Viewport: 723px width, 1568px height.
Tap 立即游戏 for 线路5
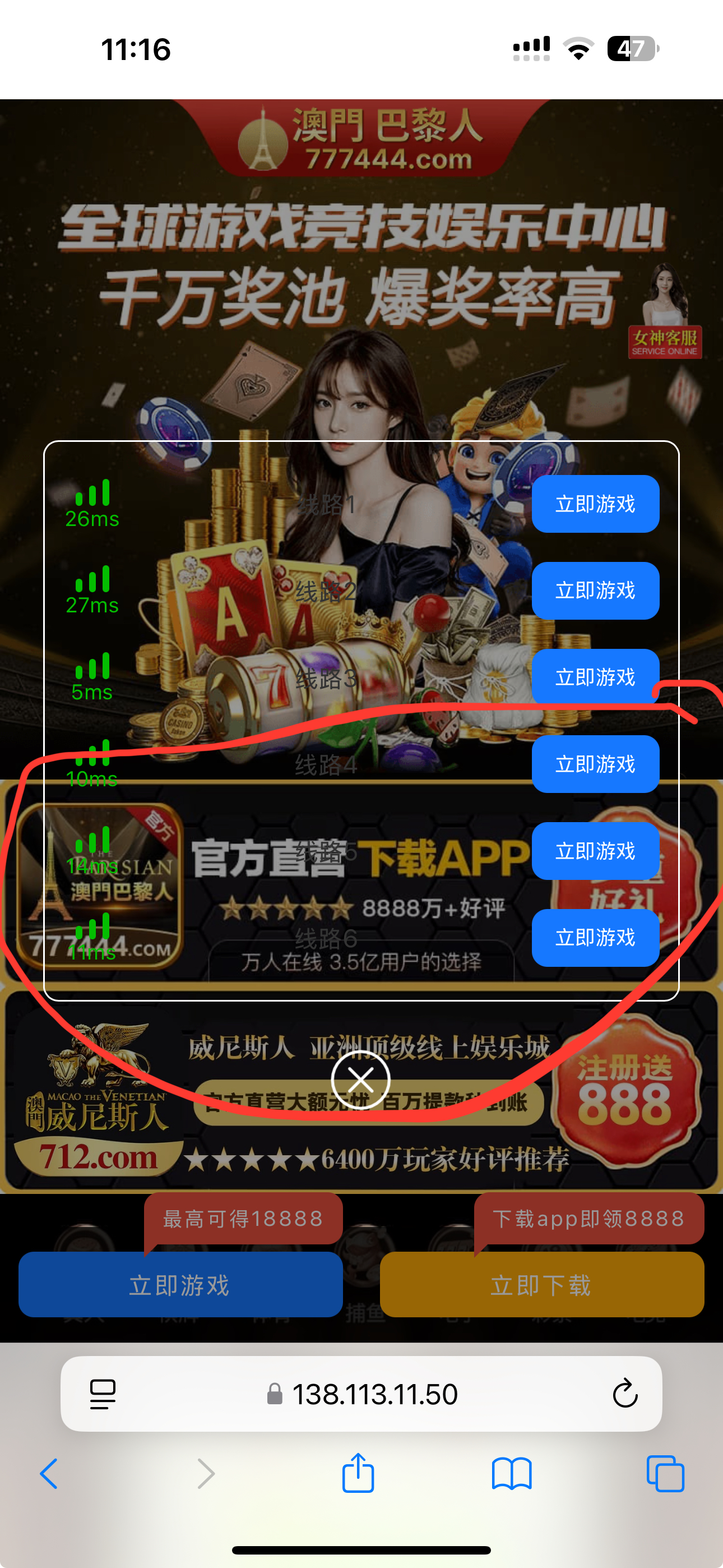[595, 851]
